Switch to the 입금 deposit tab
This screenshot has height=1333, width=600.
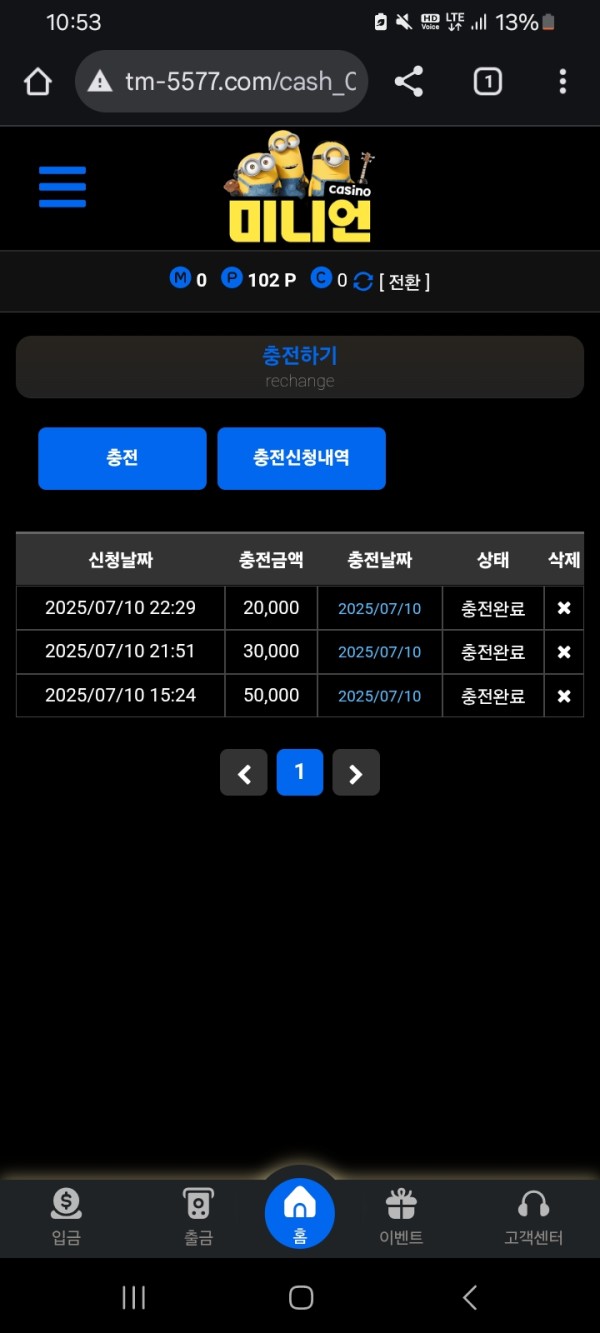coord(66,1216)
